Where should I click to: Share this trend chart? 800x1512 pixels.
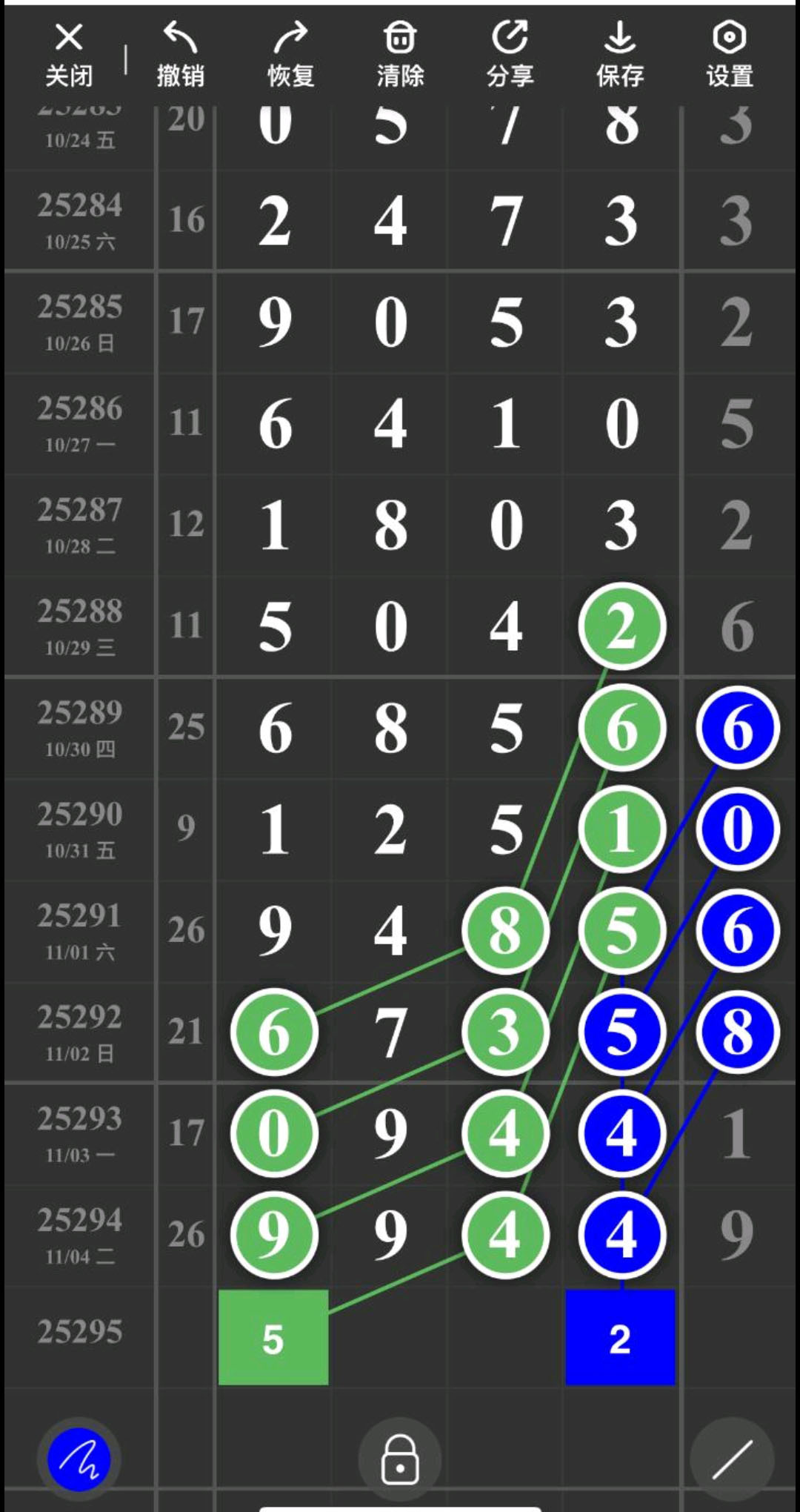(x=510, y=55)
